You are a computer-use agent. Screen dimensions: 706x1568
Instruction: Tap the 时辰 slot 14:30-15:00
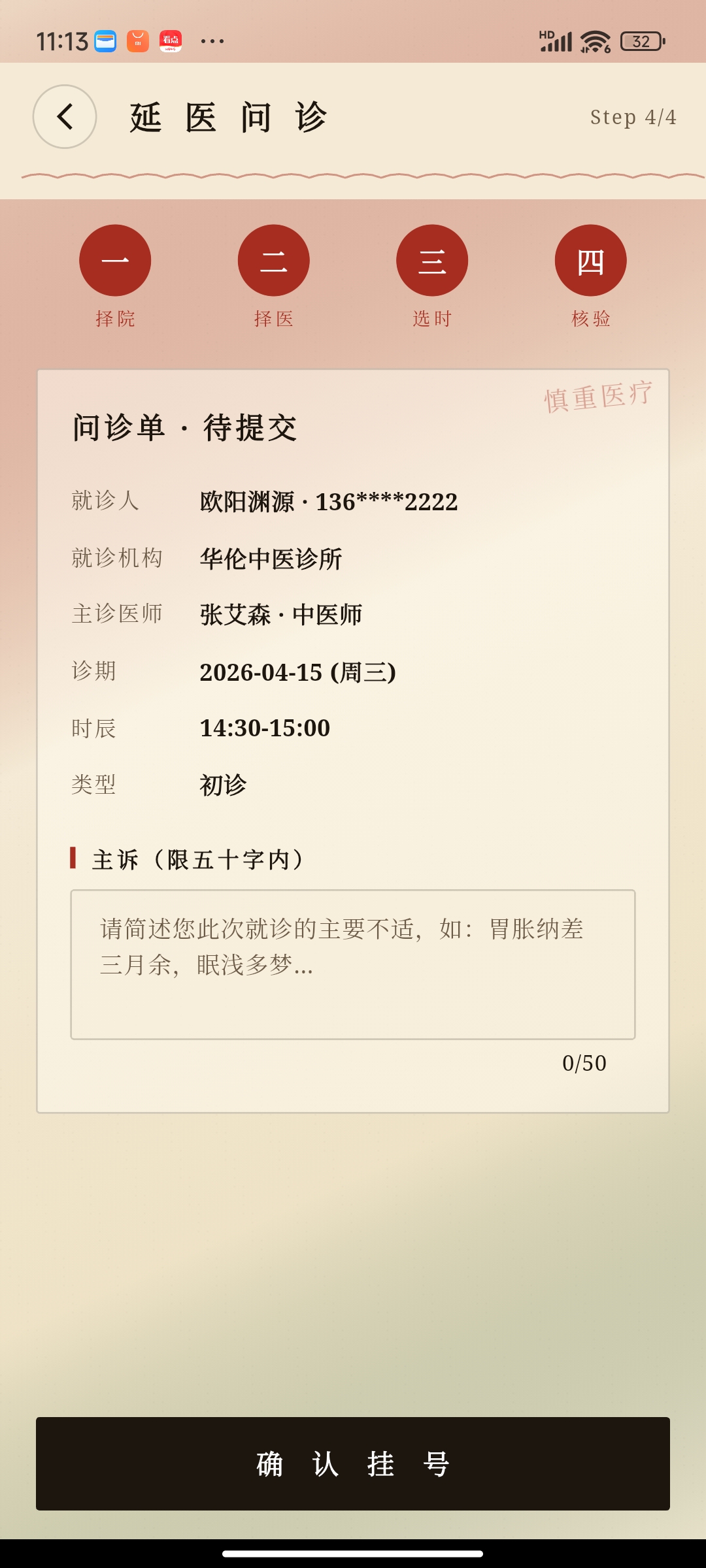pyautogui.click(x=265, y=727)
